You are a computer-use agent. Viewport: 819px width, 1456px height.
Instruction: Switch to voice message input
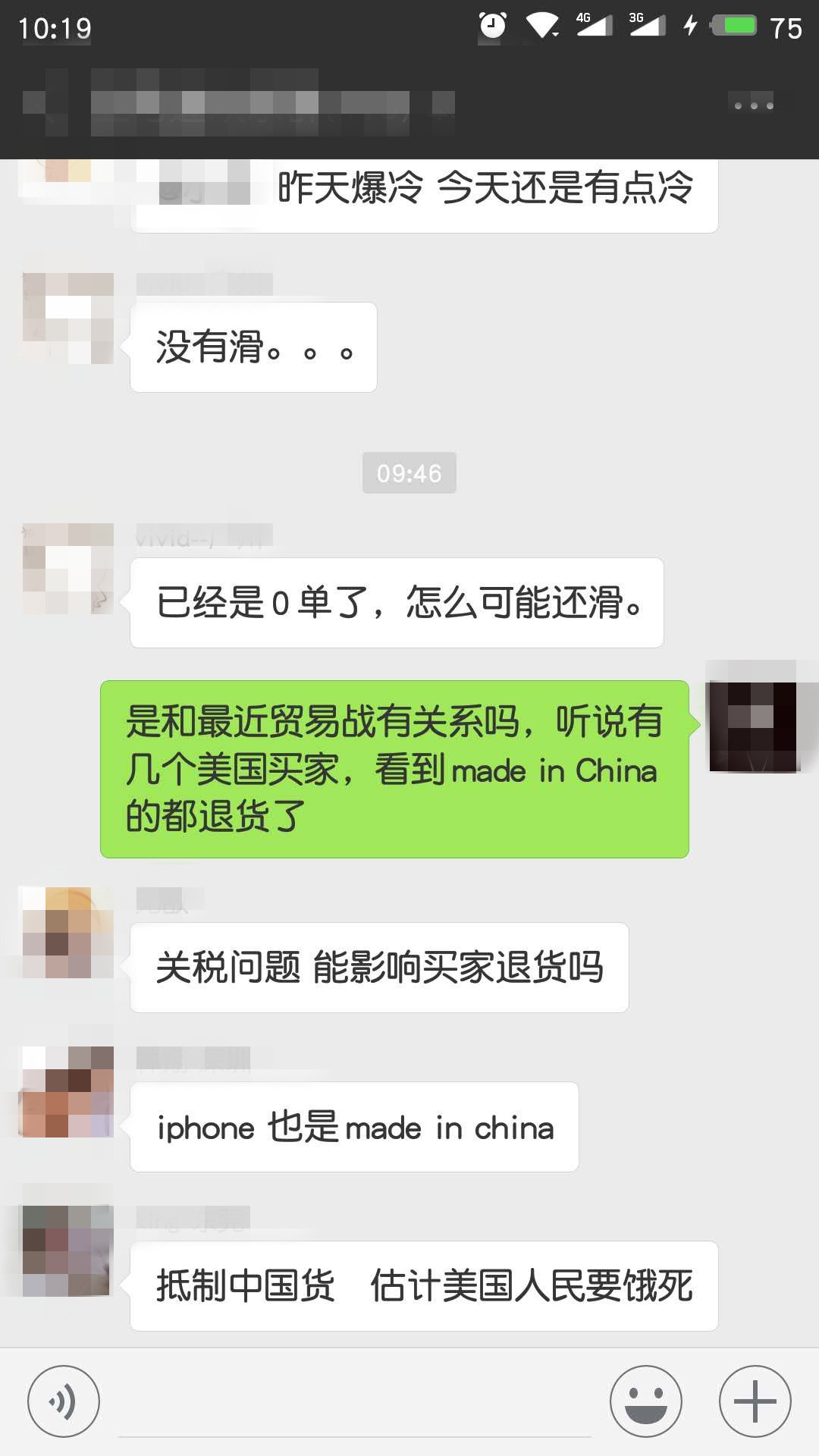tap(64, 1401)
